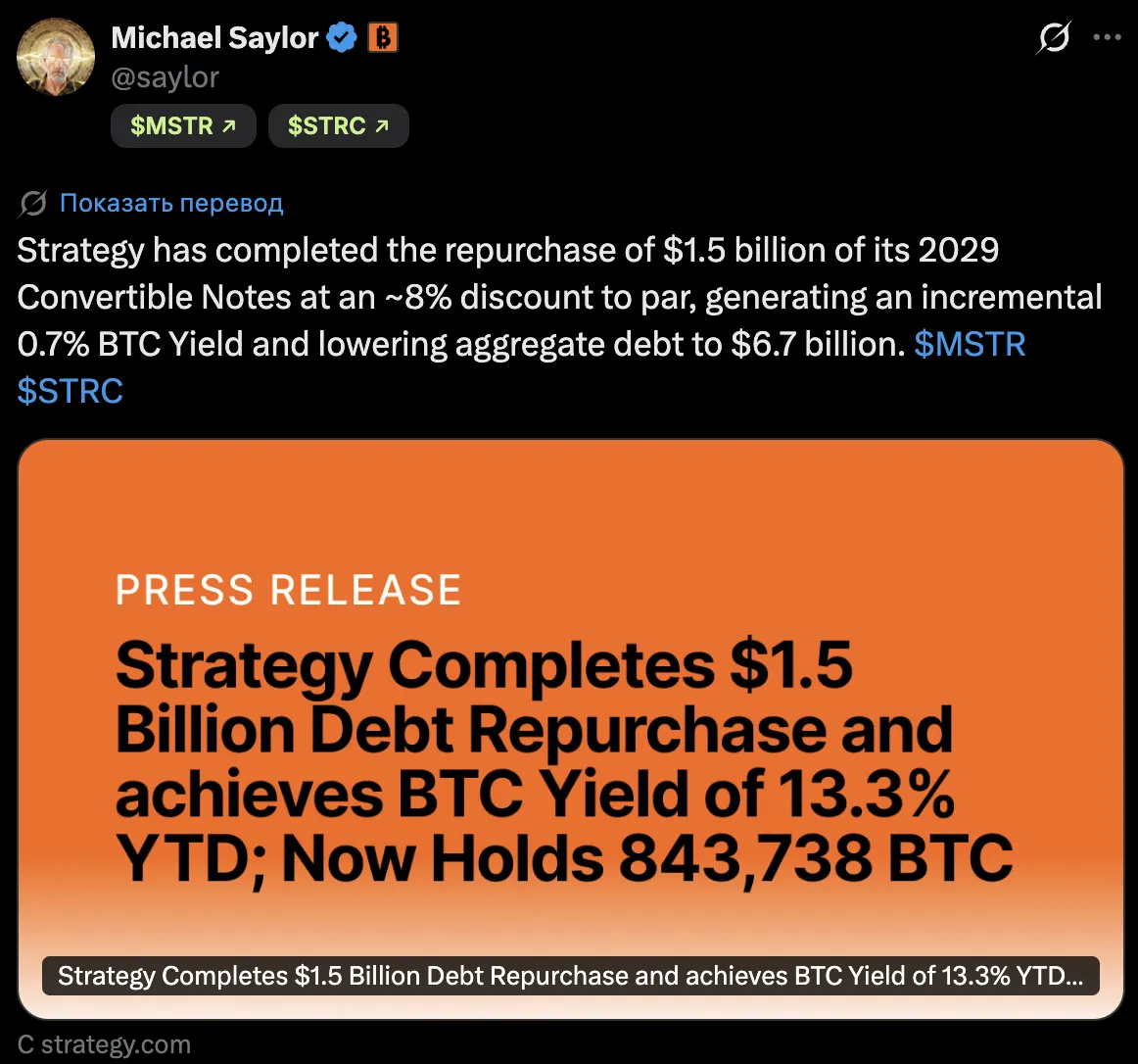Follow the $MSTR cashtag in the post text

[970, 344]
